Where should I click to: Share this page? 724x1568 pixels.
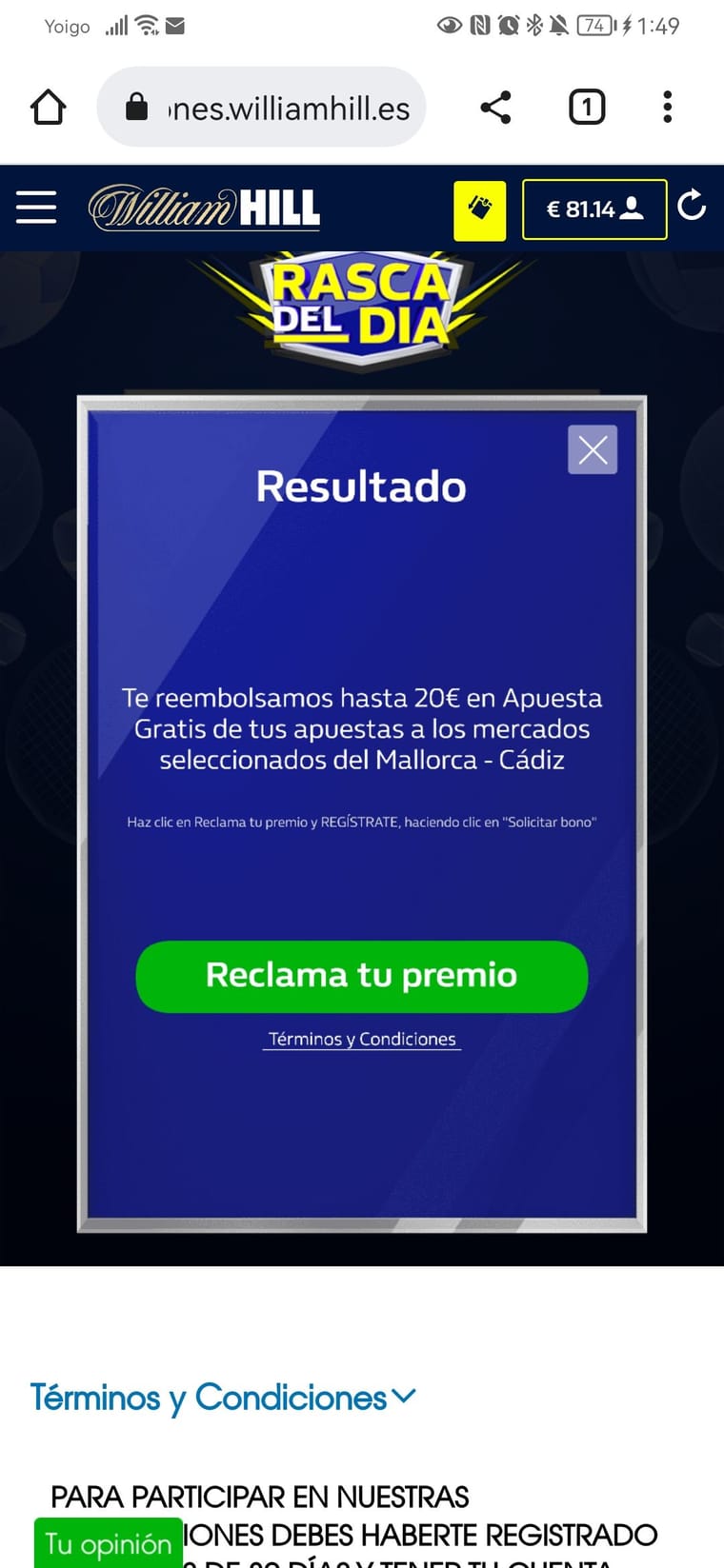495,107
